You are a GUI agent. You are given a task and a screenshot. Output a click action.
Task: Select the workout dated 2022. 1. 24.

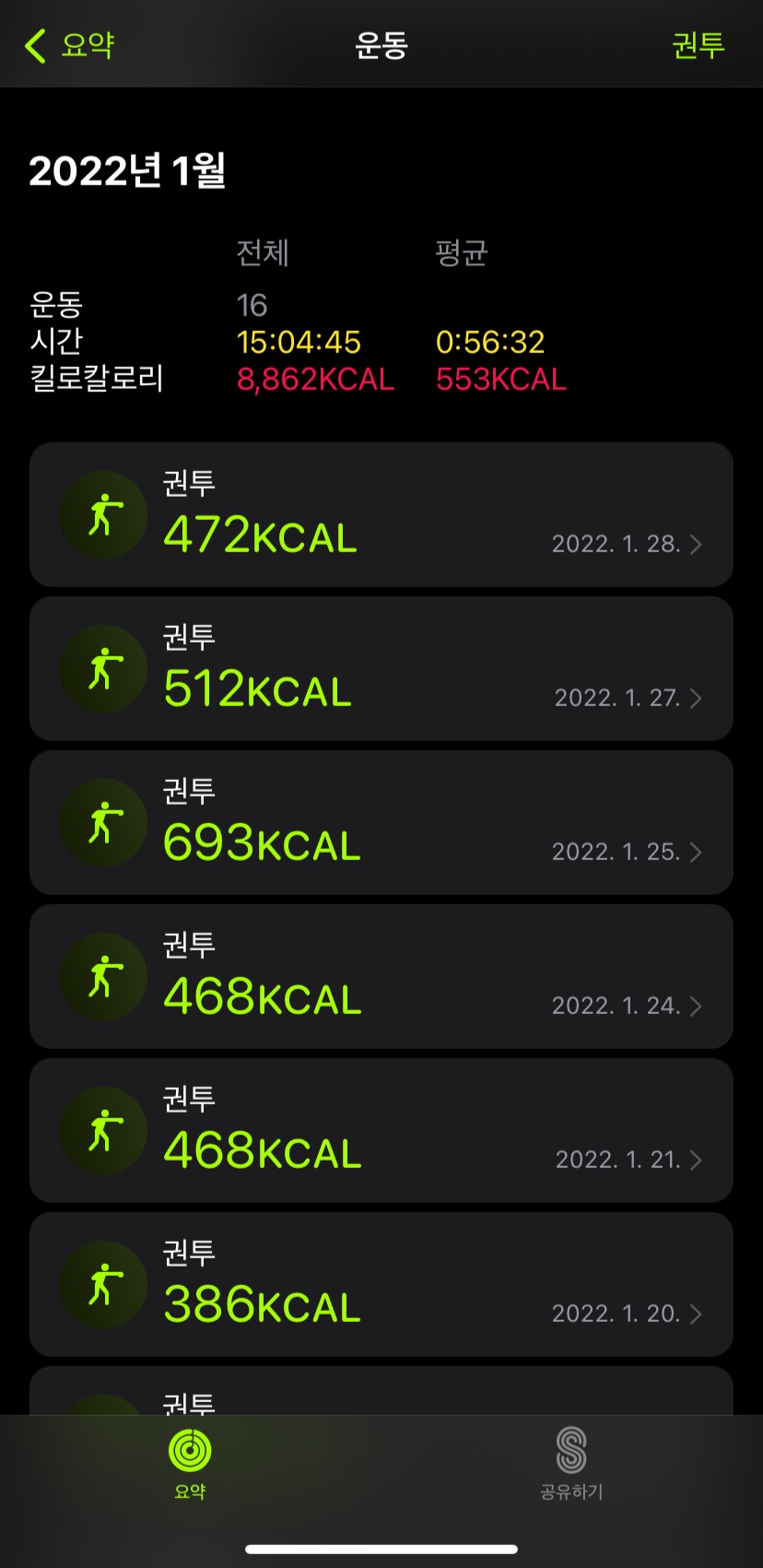point(381,976)
